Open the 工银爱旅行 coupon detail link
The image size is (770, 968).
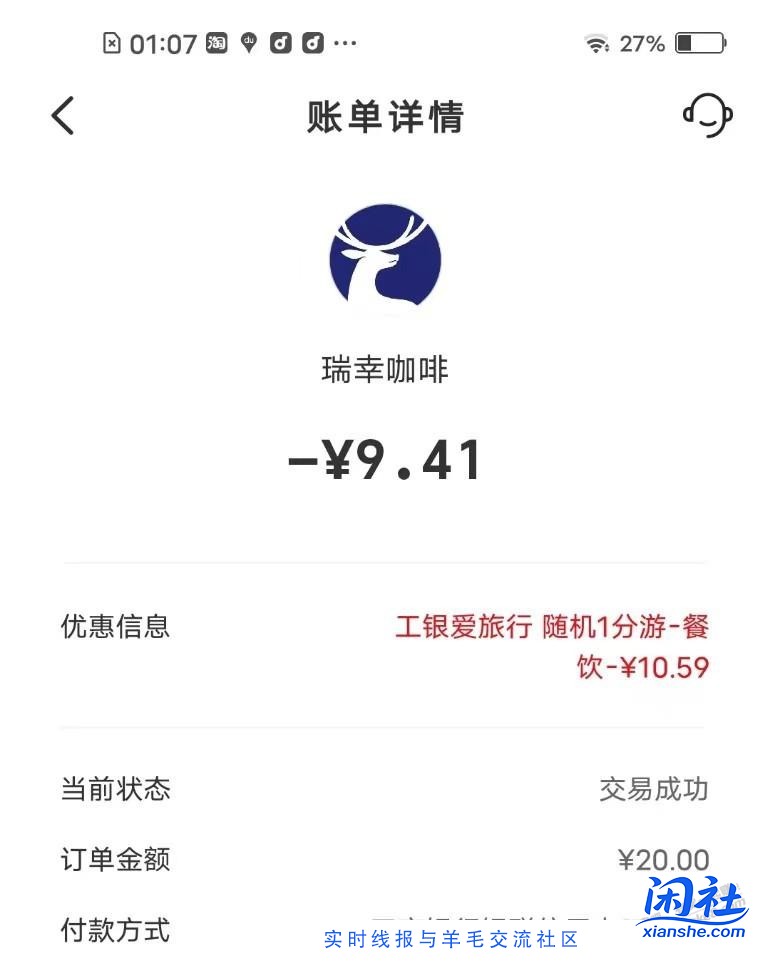click(554, 644)
